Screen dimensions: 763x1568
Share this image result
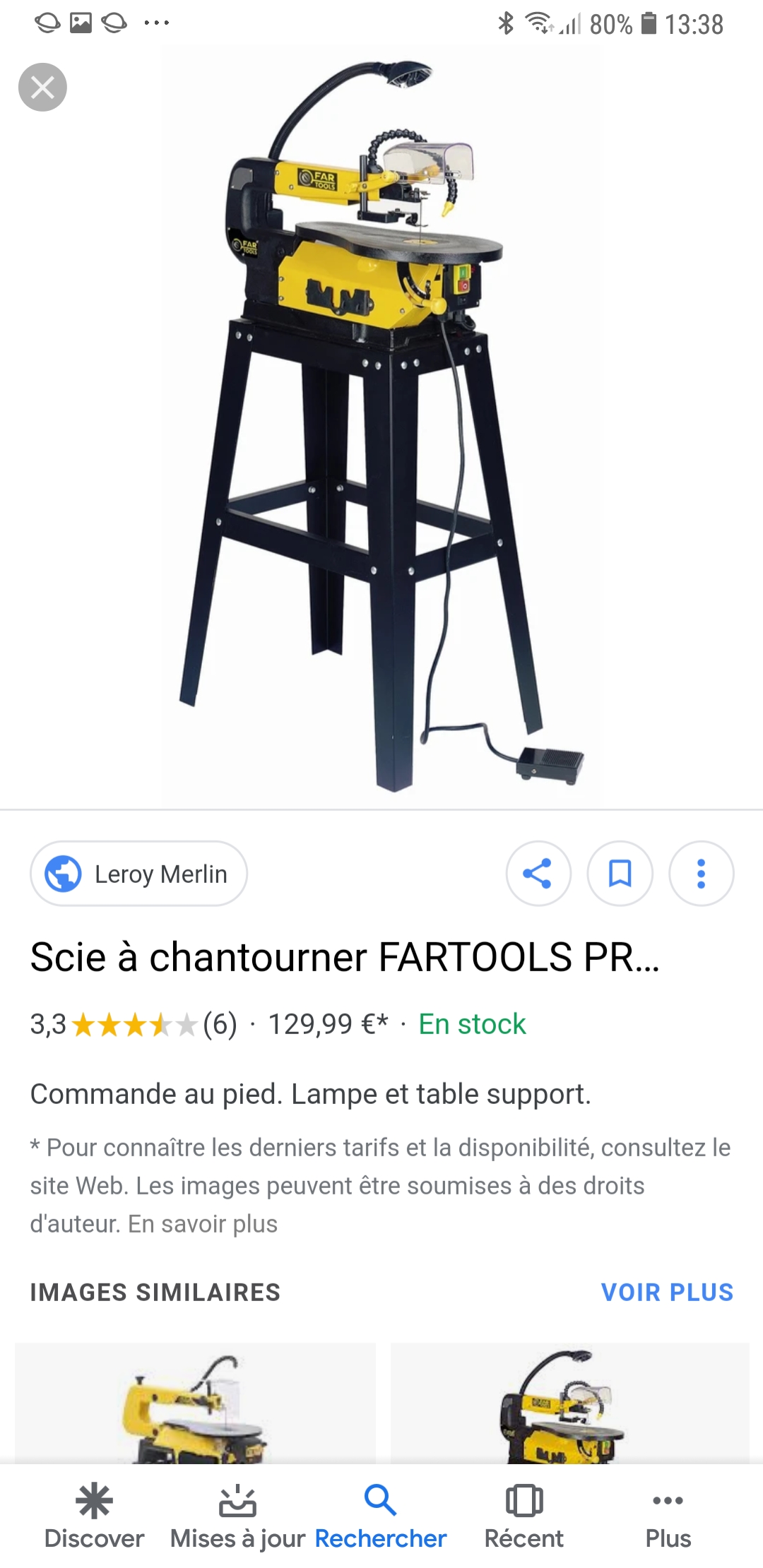538,874
